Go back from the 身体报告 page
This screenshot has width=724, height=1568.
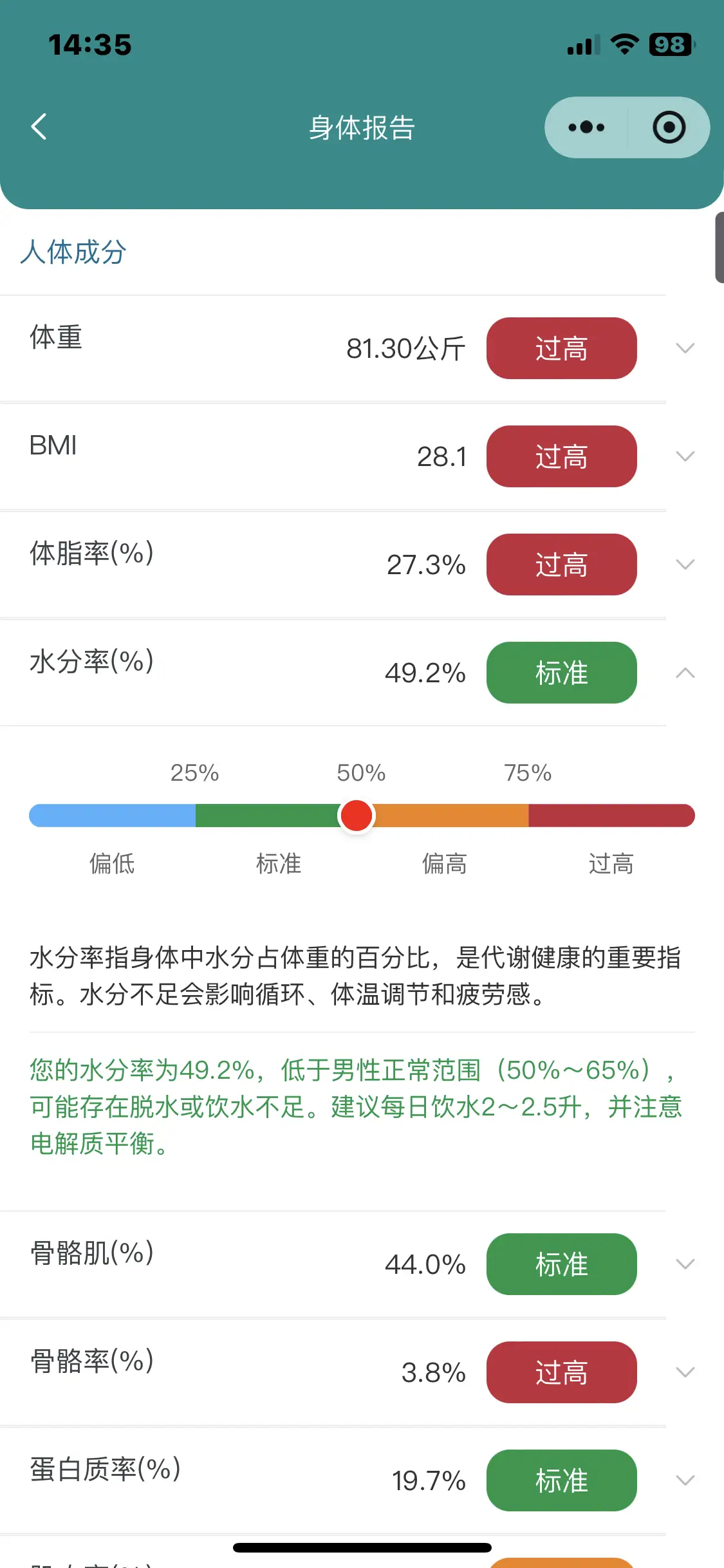coord(39,127)
